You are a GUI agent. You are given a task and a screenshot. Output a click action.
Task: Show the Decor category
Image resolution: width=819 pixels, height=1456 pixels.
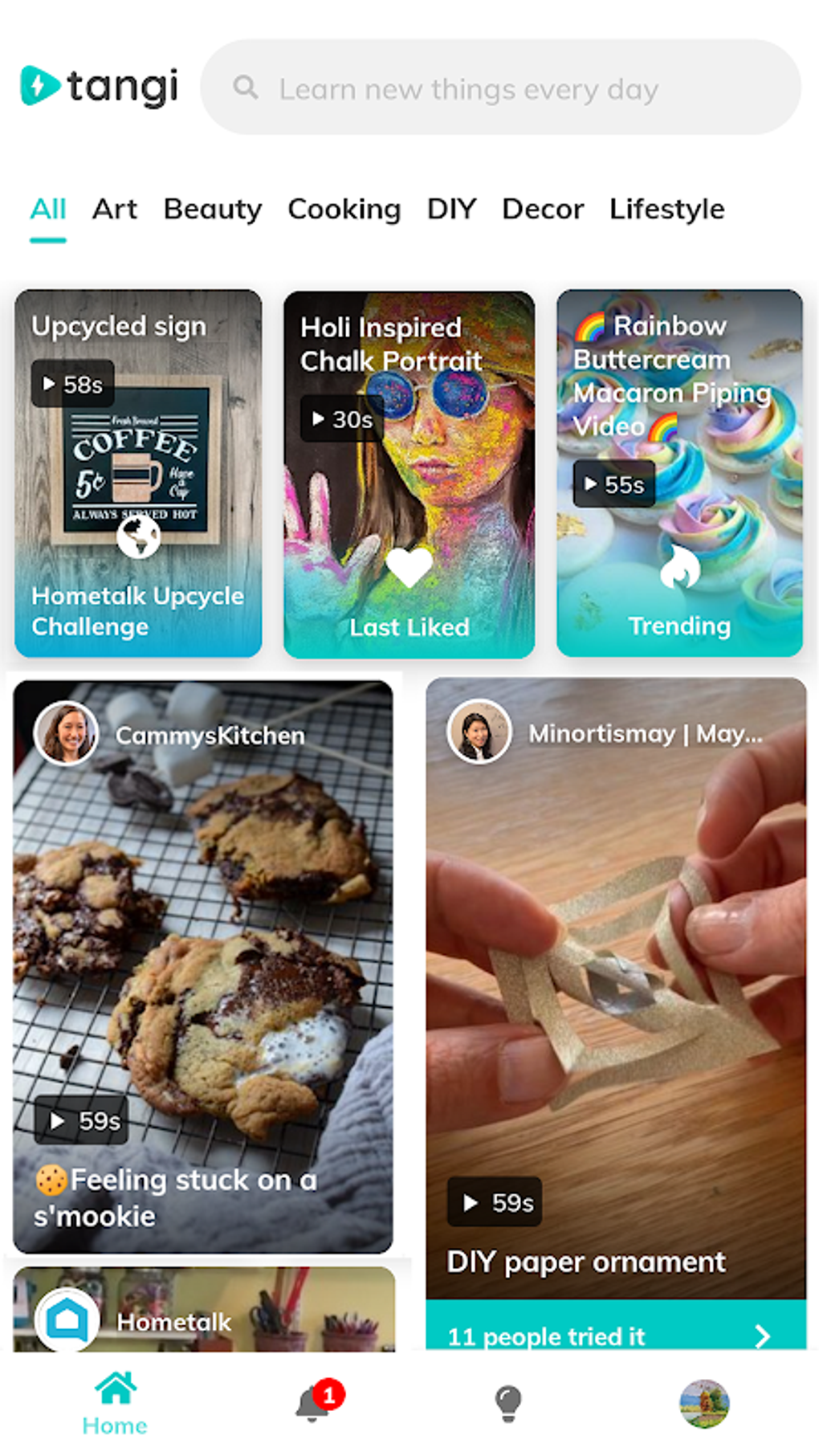542,210
